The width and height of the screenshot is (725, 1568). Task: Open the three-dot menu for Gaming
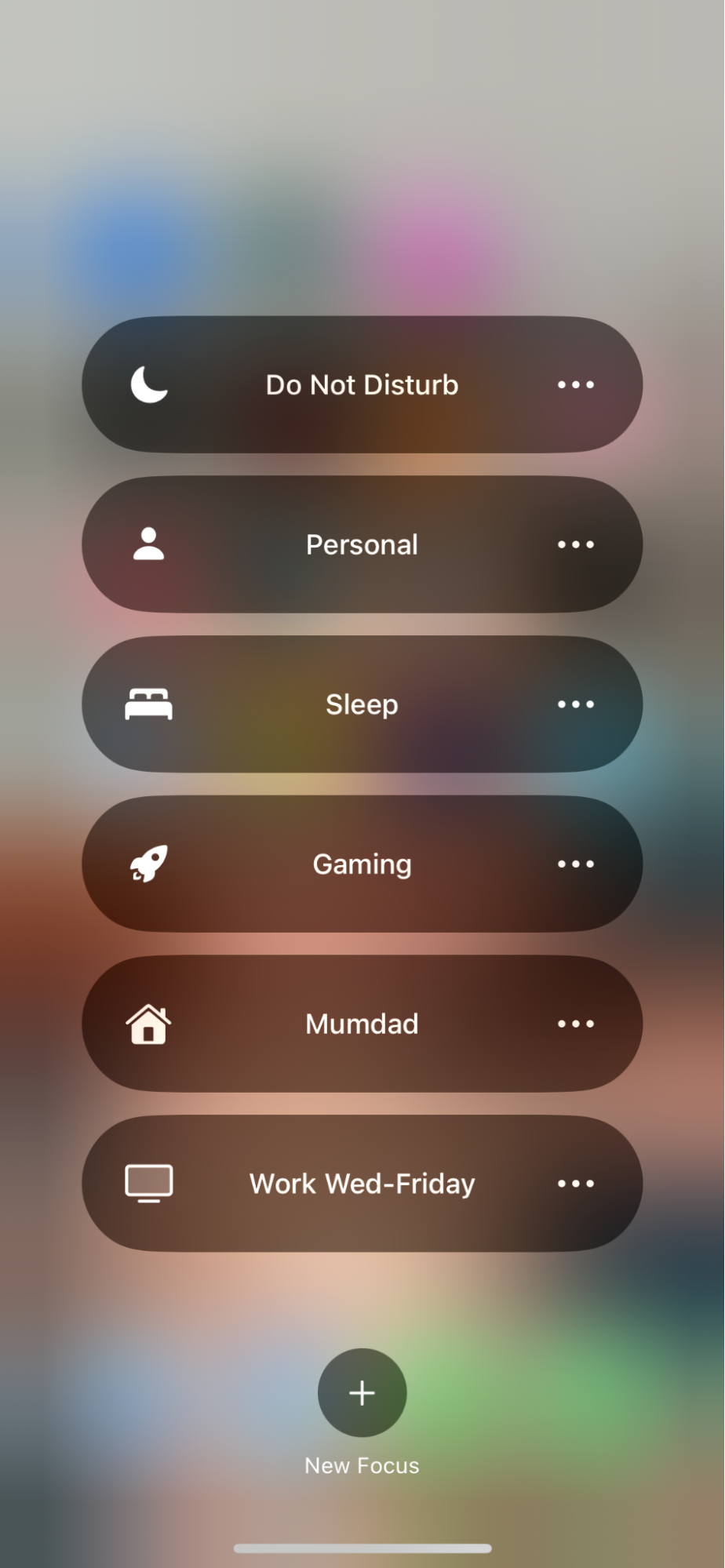coord(576,864)
